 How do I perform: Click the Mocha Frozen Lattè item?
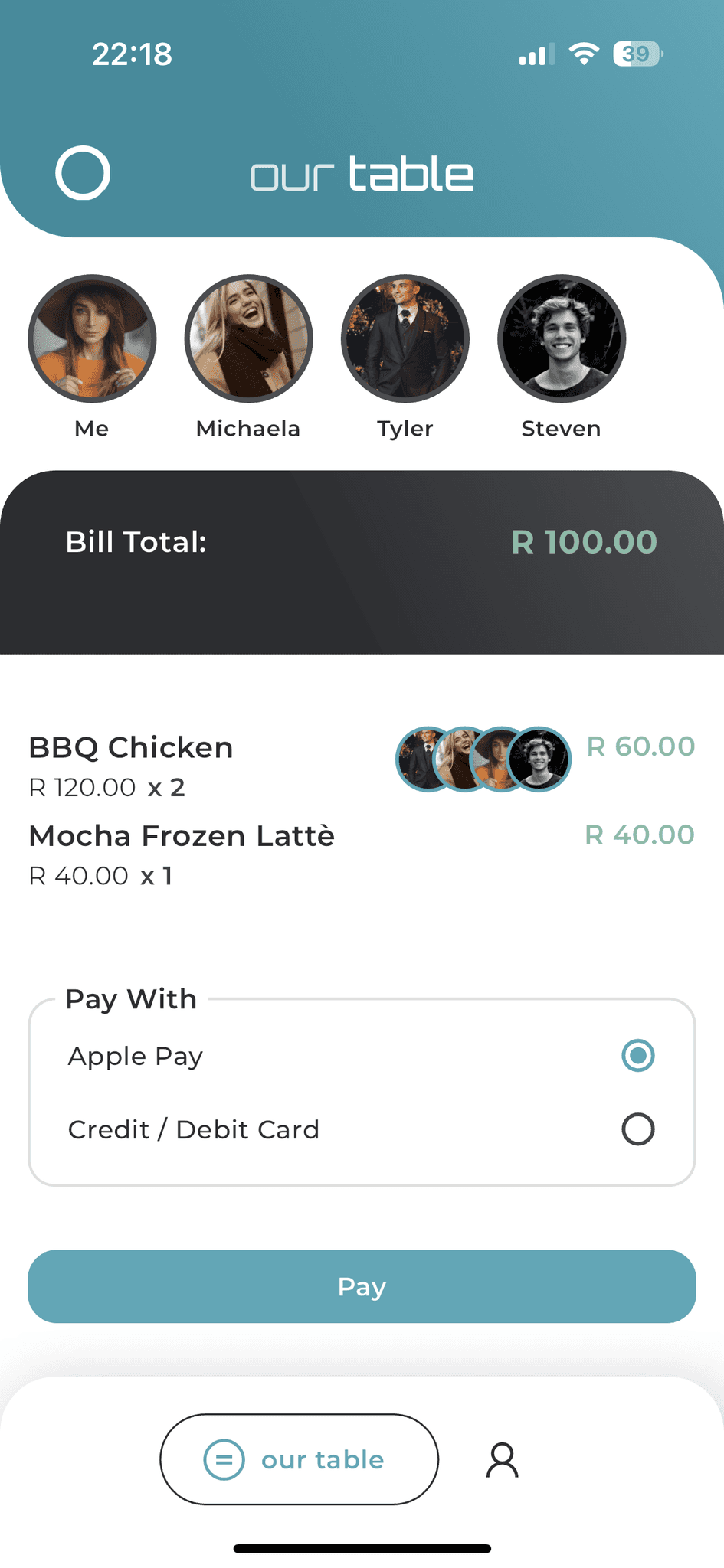pyautogui.click(x=181, y=835)
